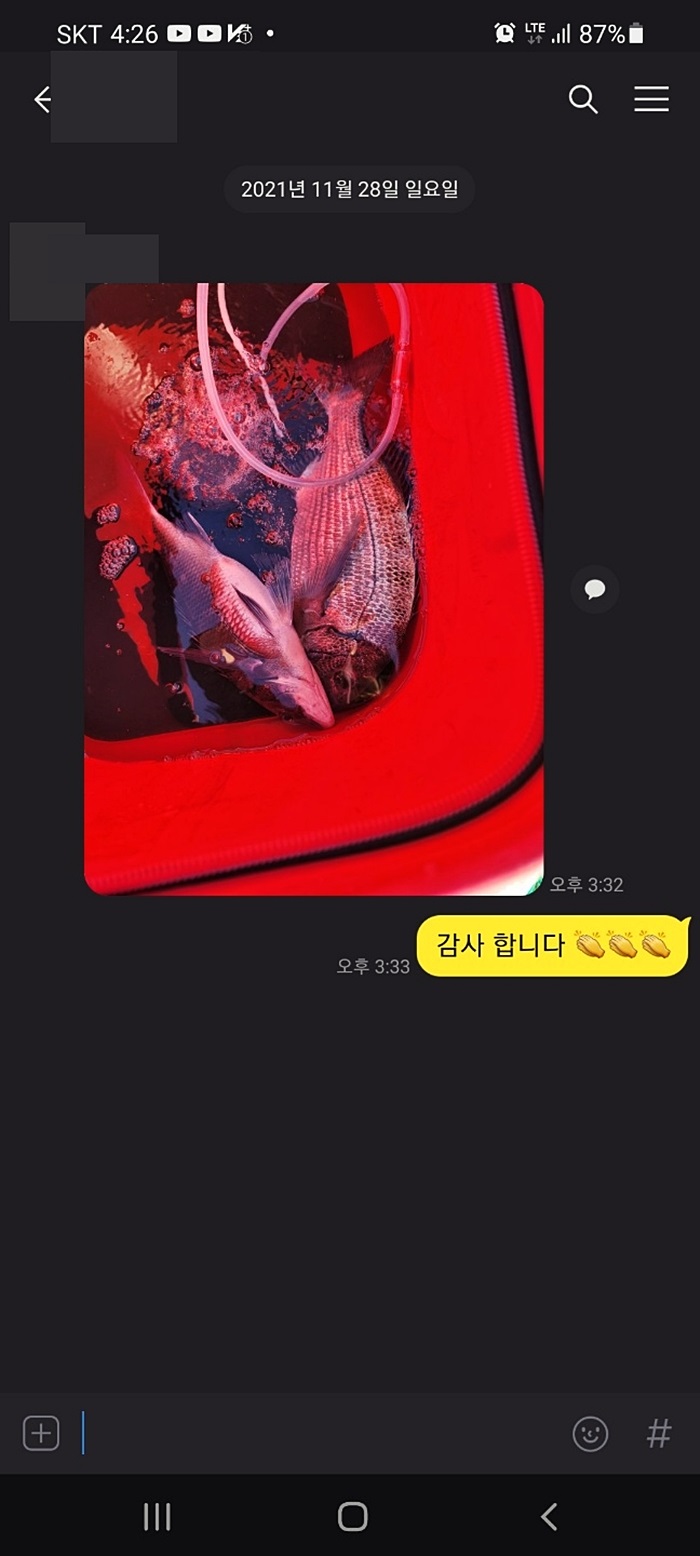
Task: Open recent apps from navigation bar
Action: point(157,1516)
